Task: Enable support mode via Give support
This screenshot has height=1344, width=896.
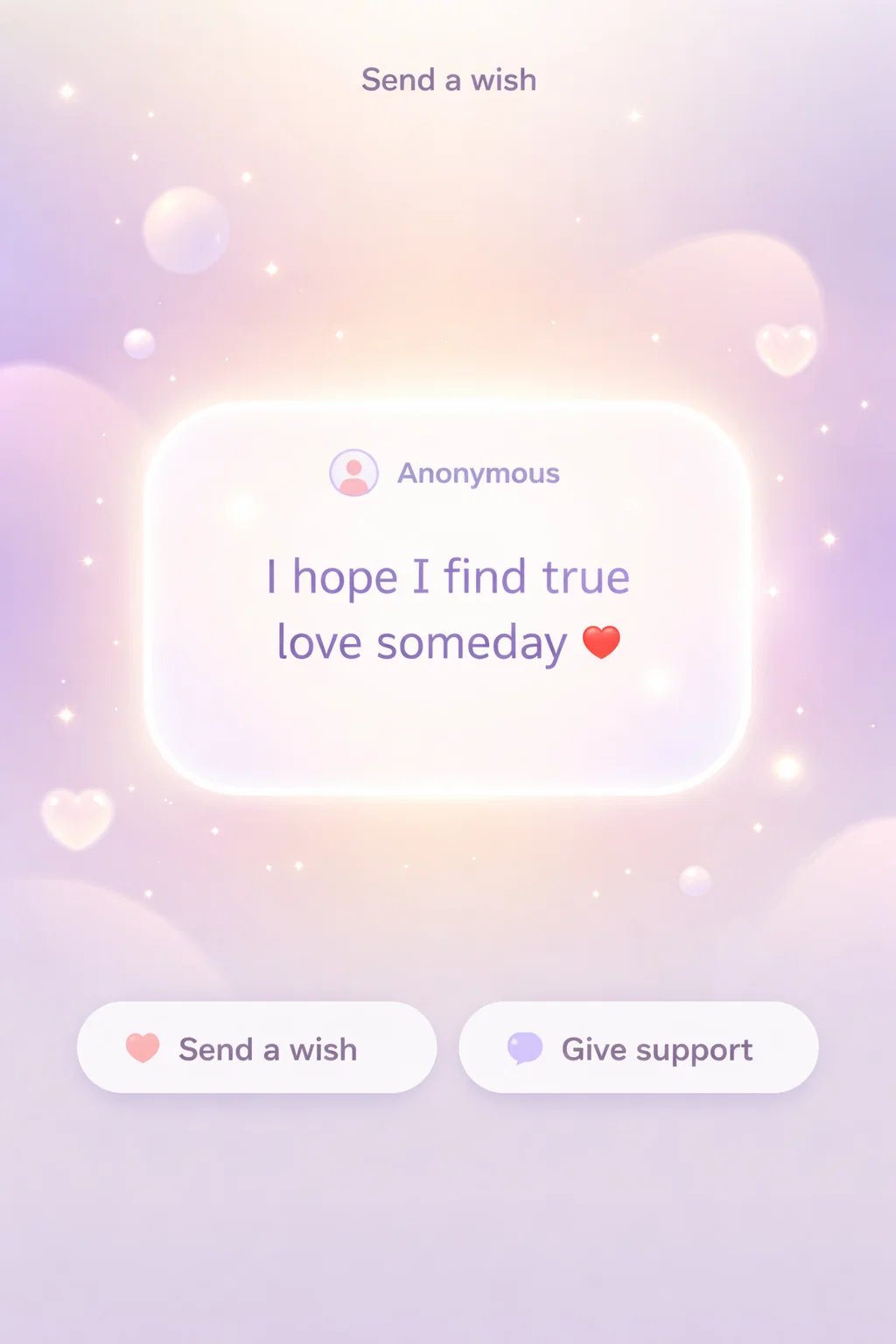Action: [x=638, y=1047]
